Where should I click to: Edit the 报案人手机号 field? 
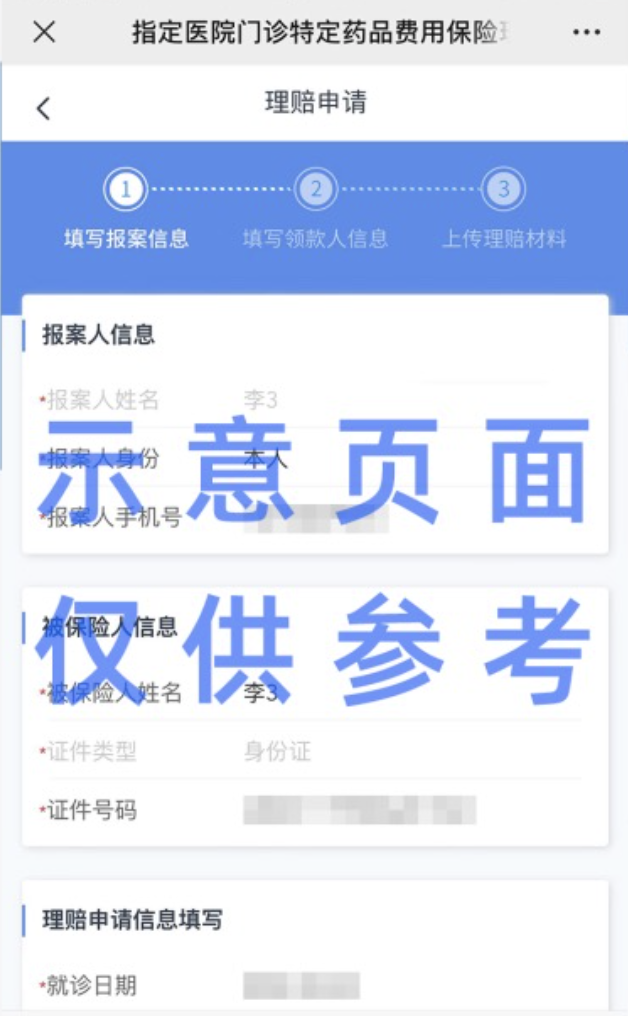tap(400, 518)
